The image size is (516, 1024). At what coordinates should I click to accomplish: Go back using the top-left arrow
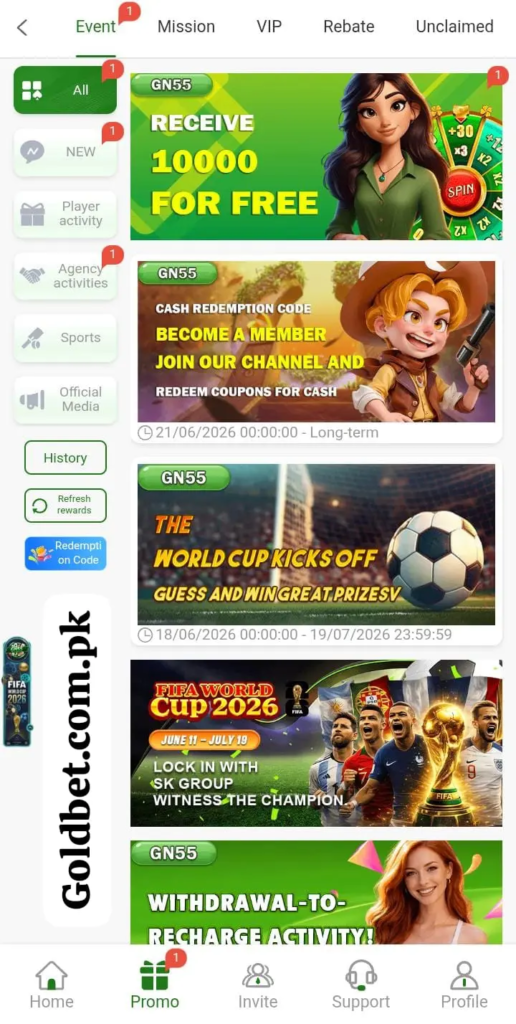pos(23,27)
